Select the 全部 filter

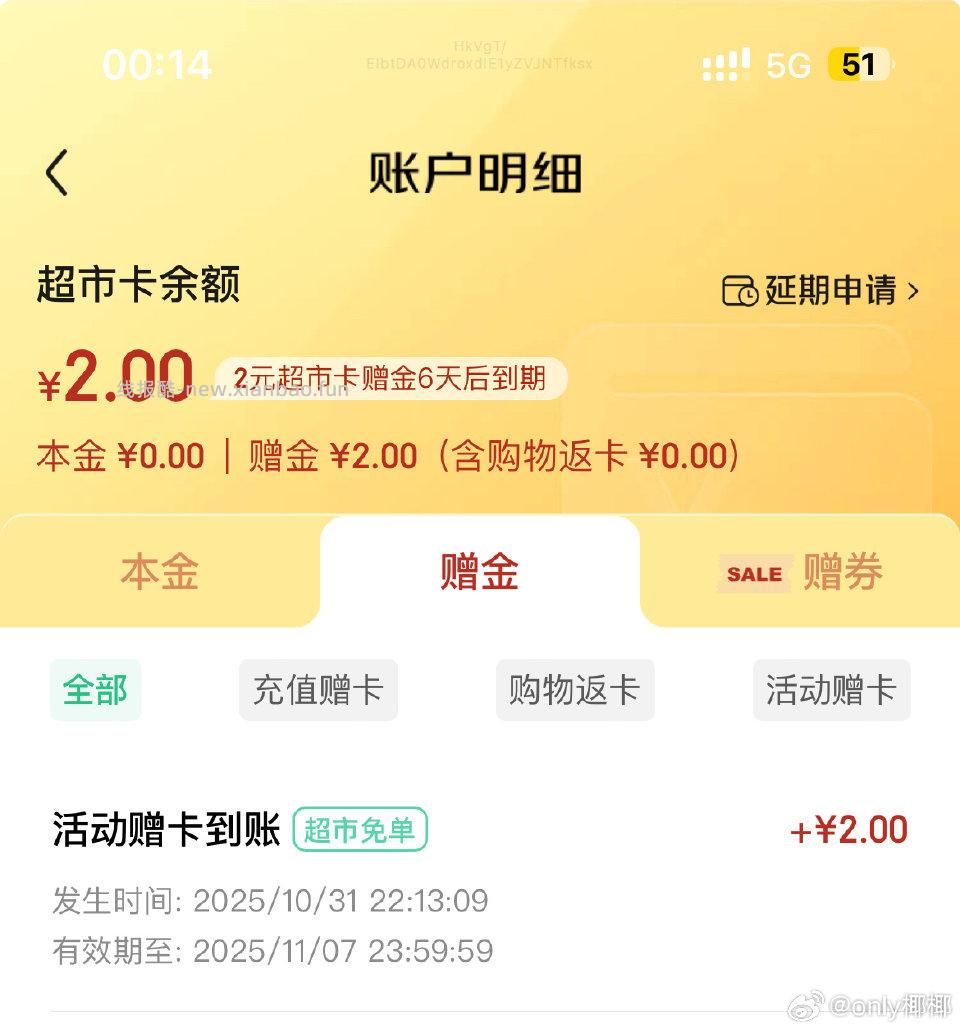(95, 690)
